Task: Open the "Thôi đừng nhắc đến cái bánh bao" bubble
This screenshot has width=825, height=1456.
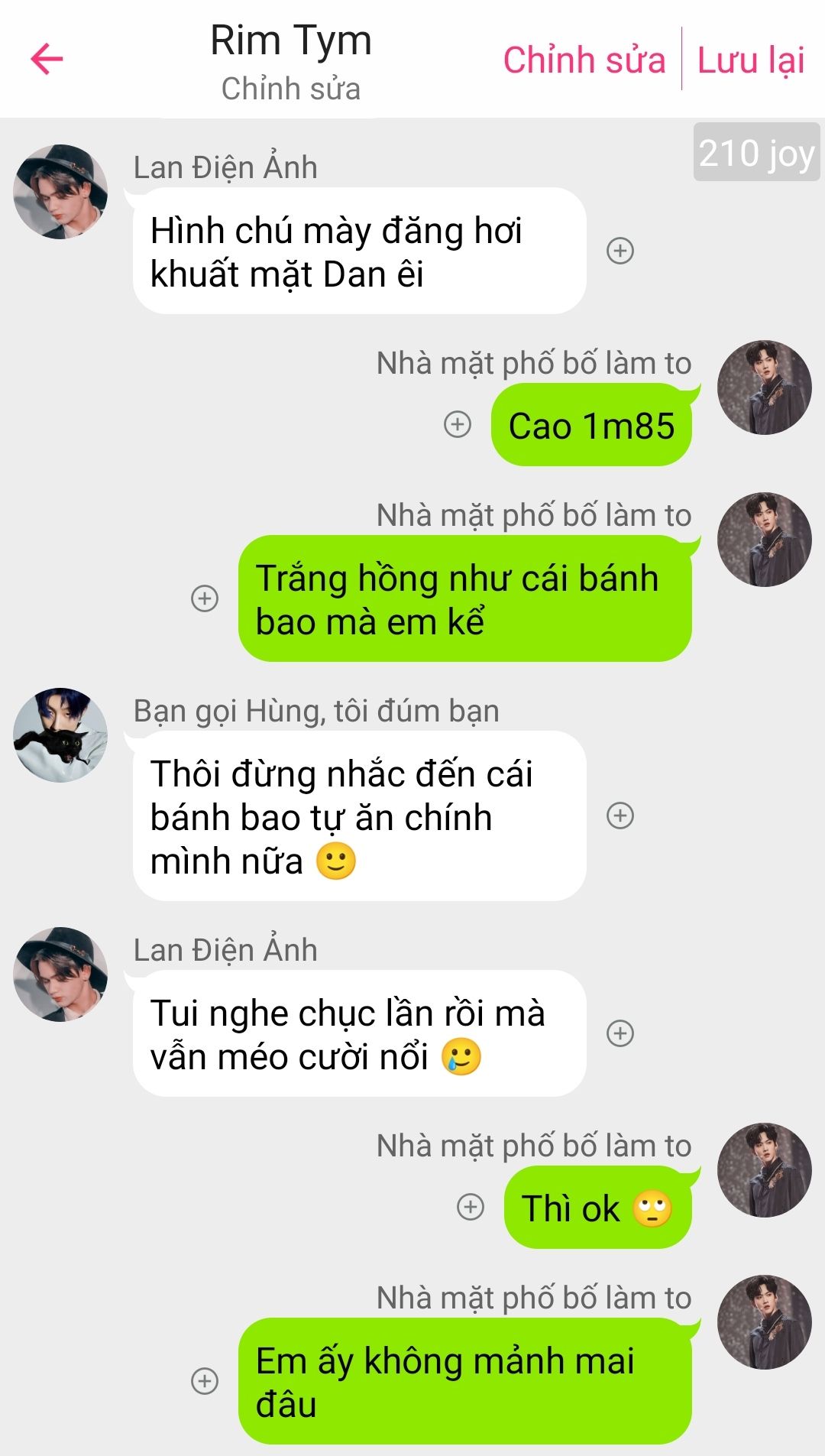Action: 359,816
